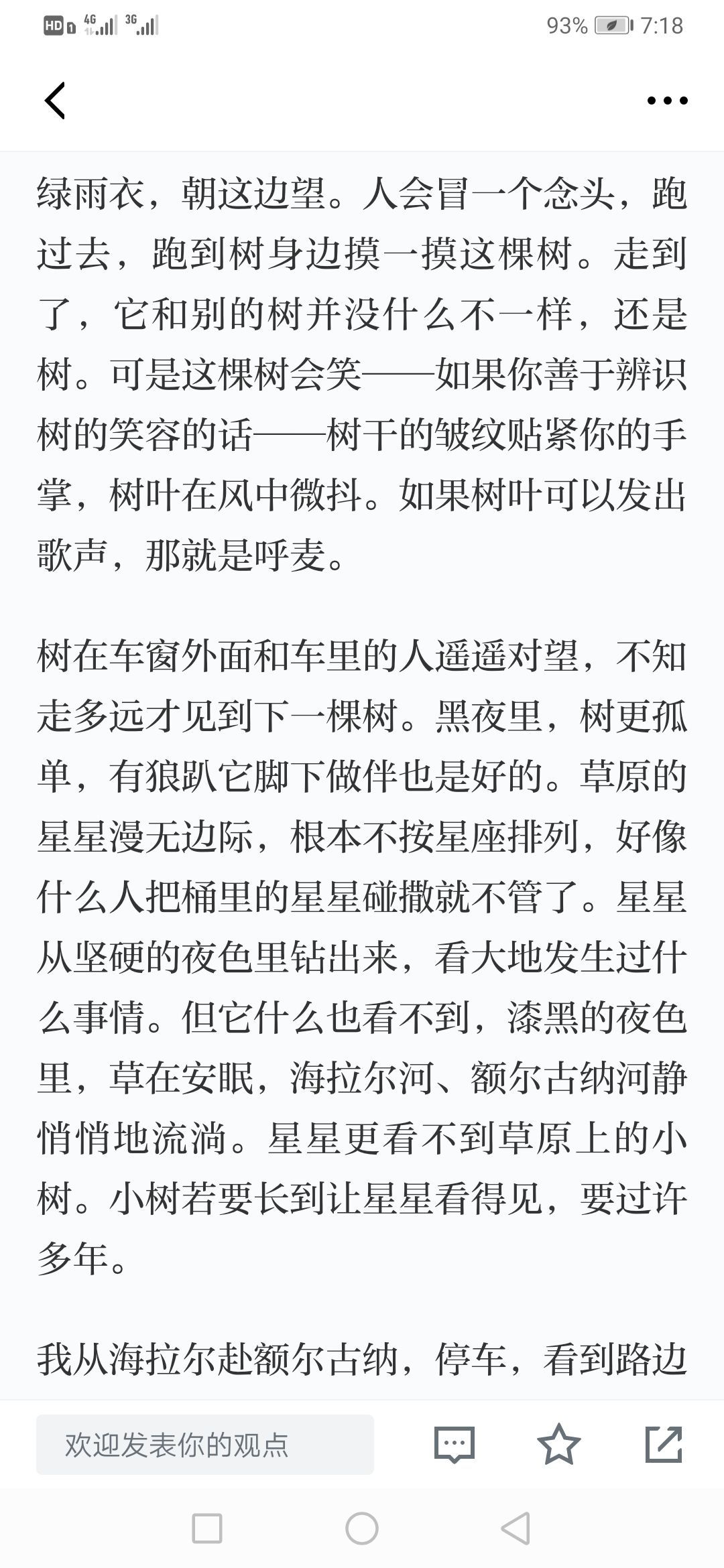Open recent apps from navigation bar
The height and width of the screenshot is (1568, 724).
click(x=207, y=1528)
